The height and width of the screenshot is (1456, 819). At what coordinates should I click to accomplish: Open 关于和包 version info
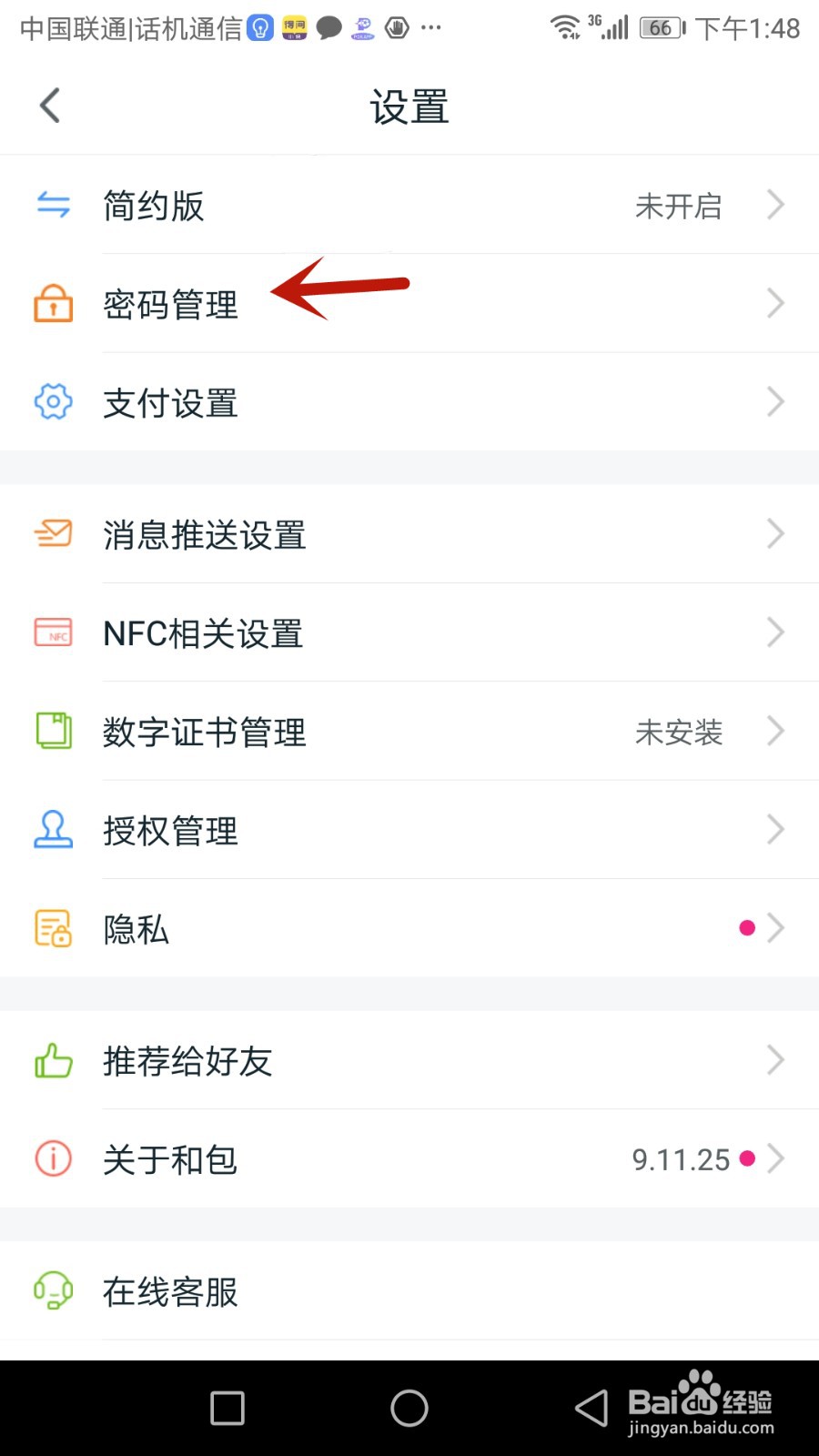[409, 1158]
